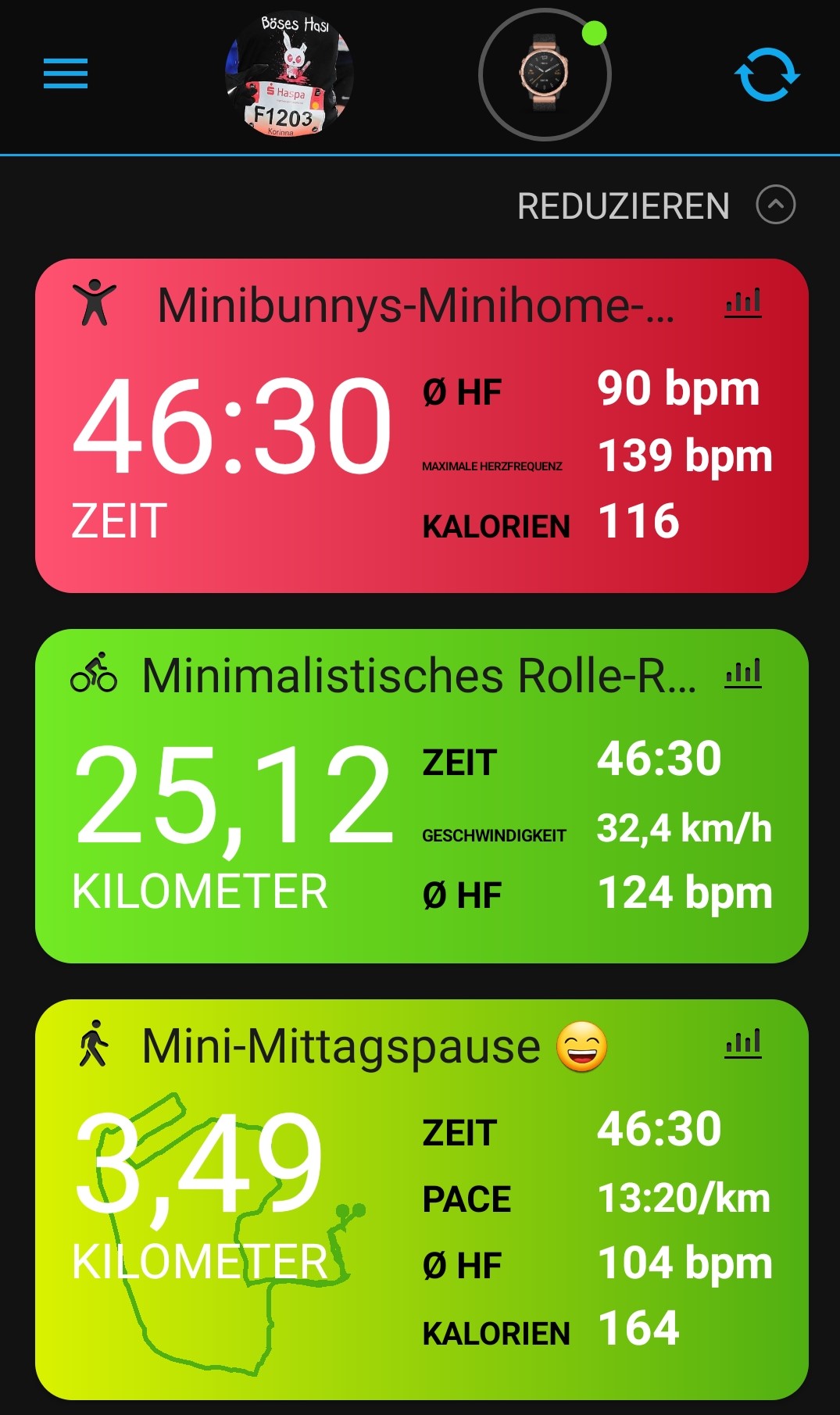The width and height of the screenshot is (840, 1415).
Task: Open the connected watch device status
Action: 545,75
